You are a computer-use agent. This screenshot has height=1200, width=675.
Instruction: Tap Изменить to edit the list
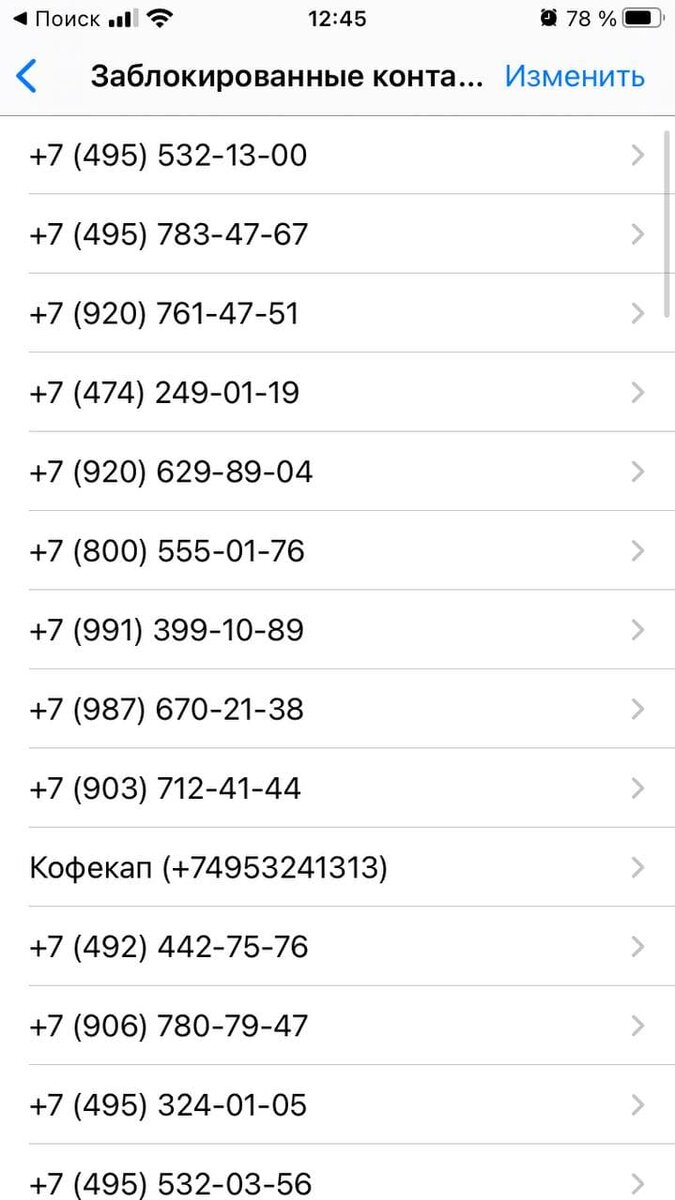click(574, 76)
